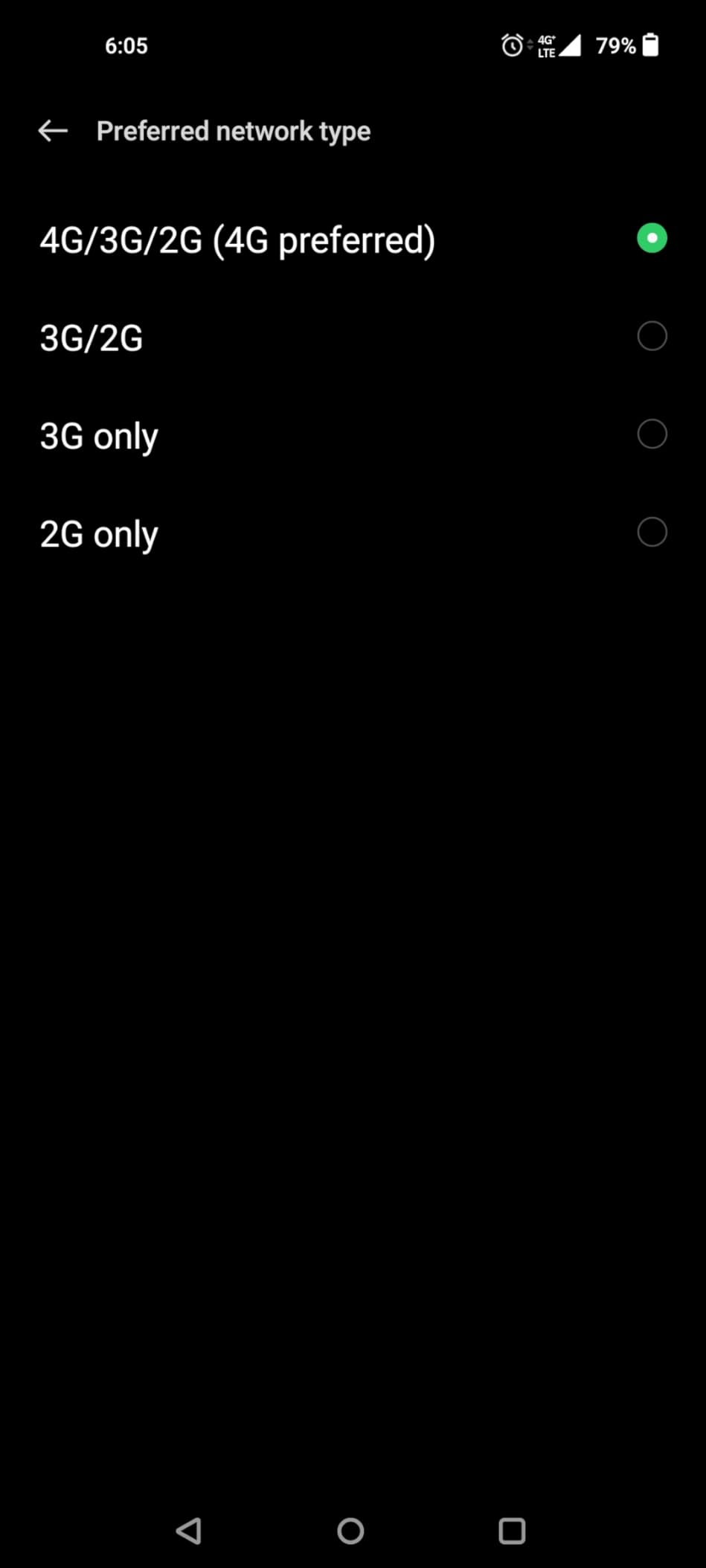
Task: Tap the 79% battery percentage text
Action: click(x=613, y=45)
